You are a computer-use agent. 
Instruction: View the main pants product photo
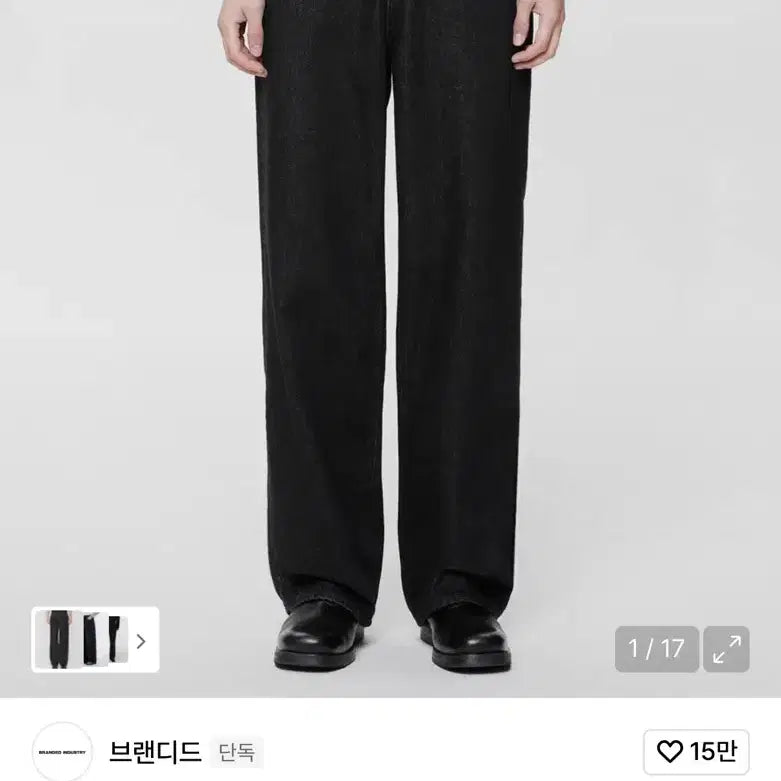pyautogui.click(x=390, y=330)
